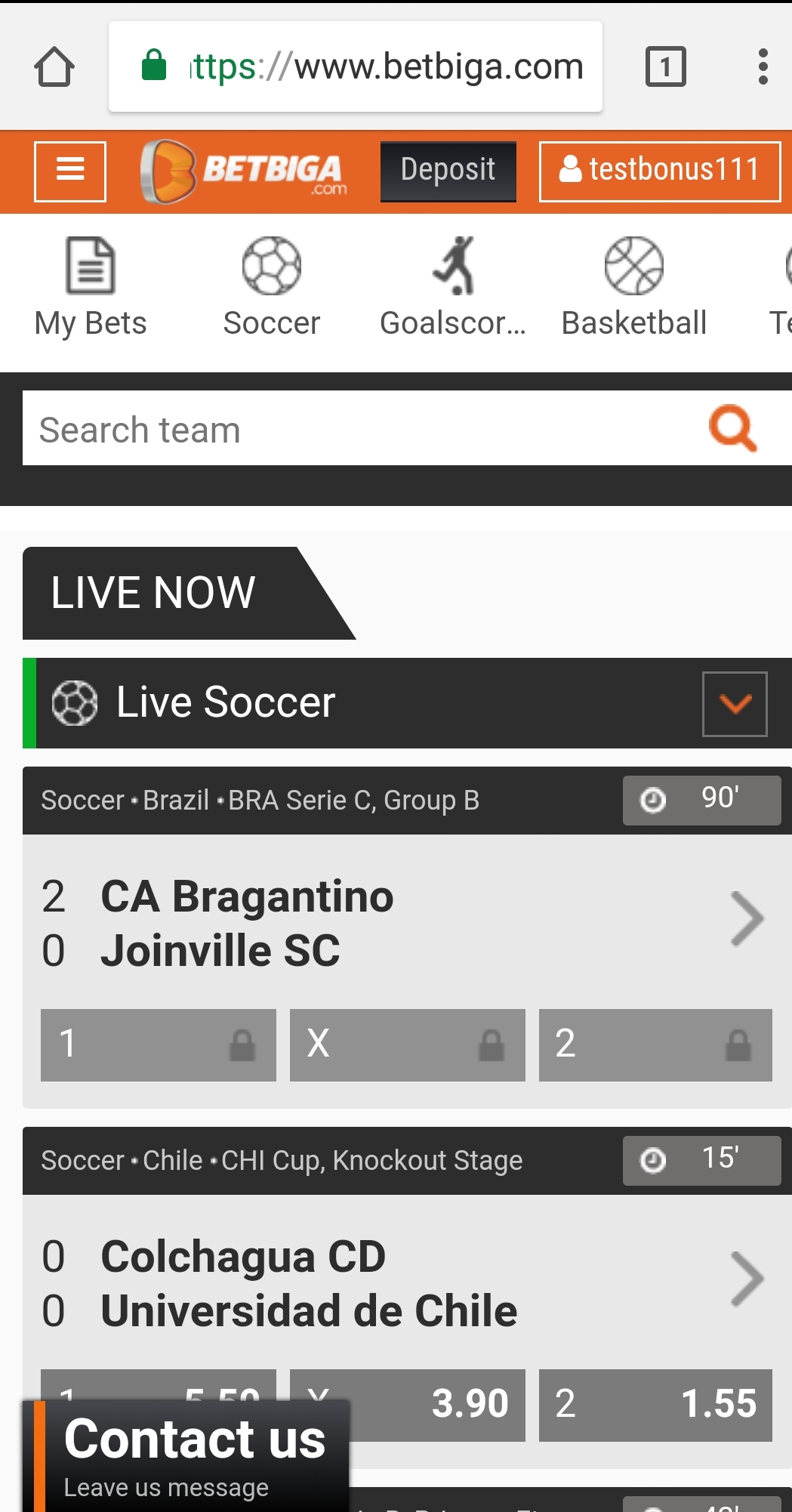Open the CA Bragantino vs Joinville SC match
792x1512 pixels.
405,923
